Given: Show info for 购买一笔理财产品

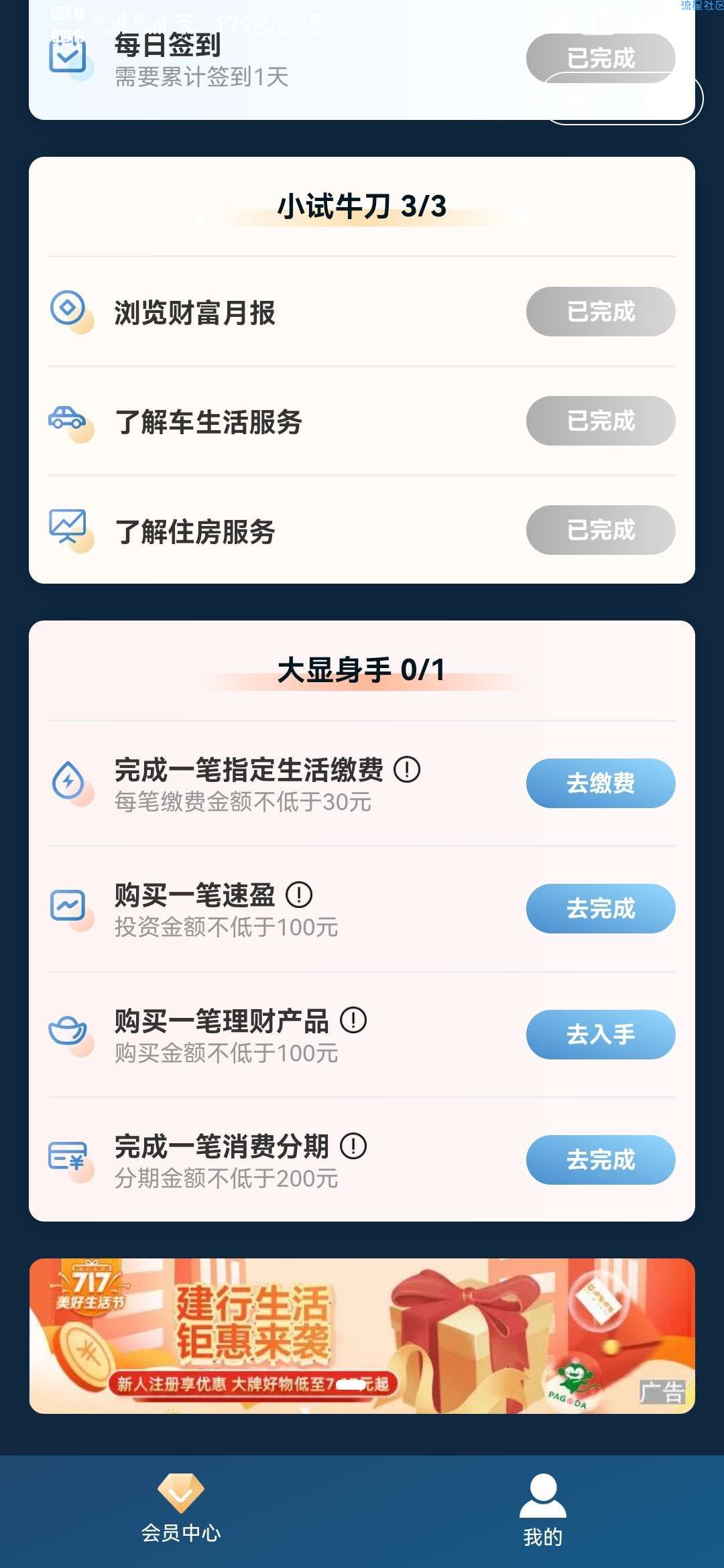Looking at the screenshot, I should (x=353, y=1021).
